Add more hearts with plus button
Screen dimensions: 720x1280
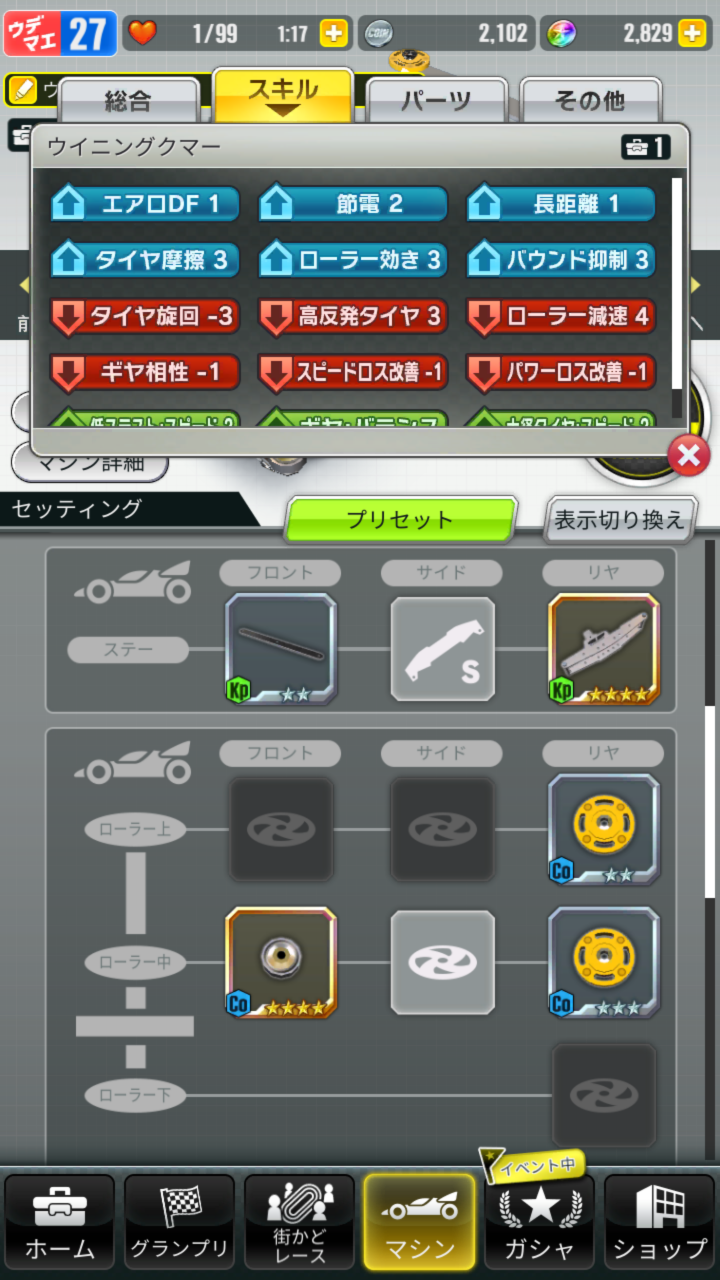pos(334,34)
